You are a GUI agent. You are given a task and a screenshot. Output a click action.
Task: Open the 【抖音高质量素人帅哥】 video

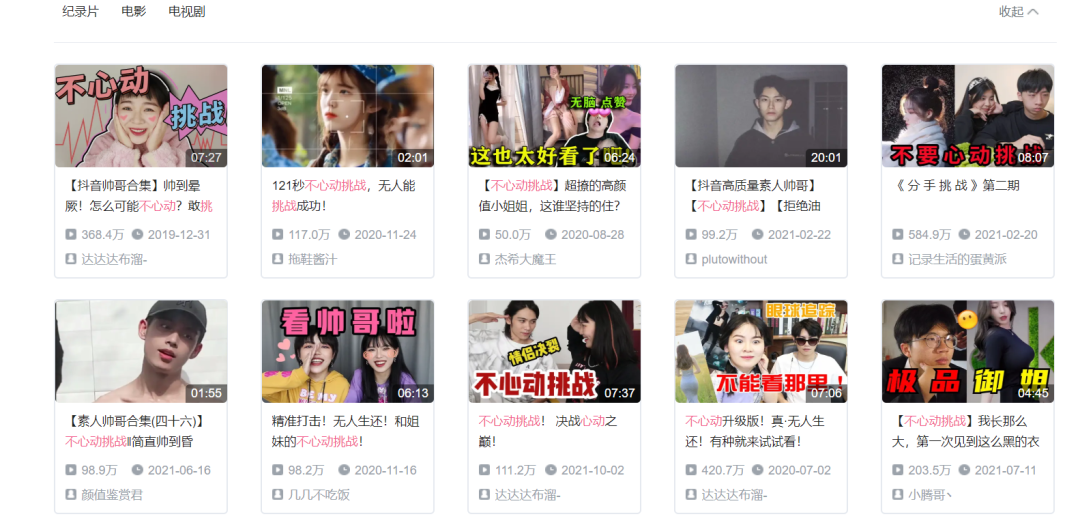(x=761, y=116)
